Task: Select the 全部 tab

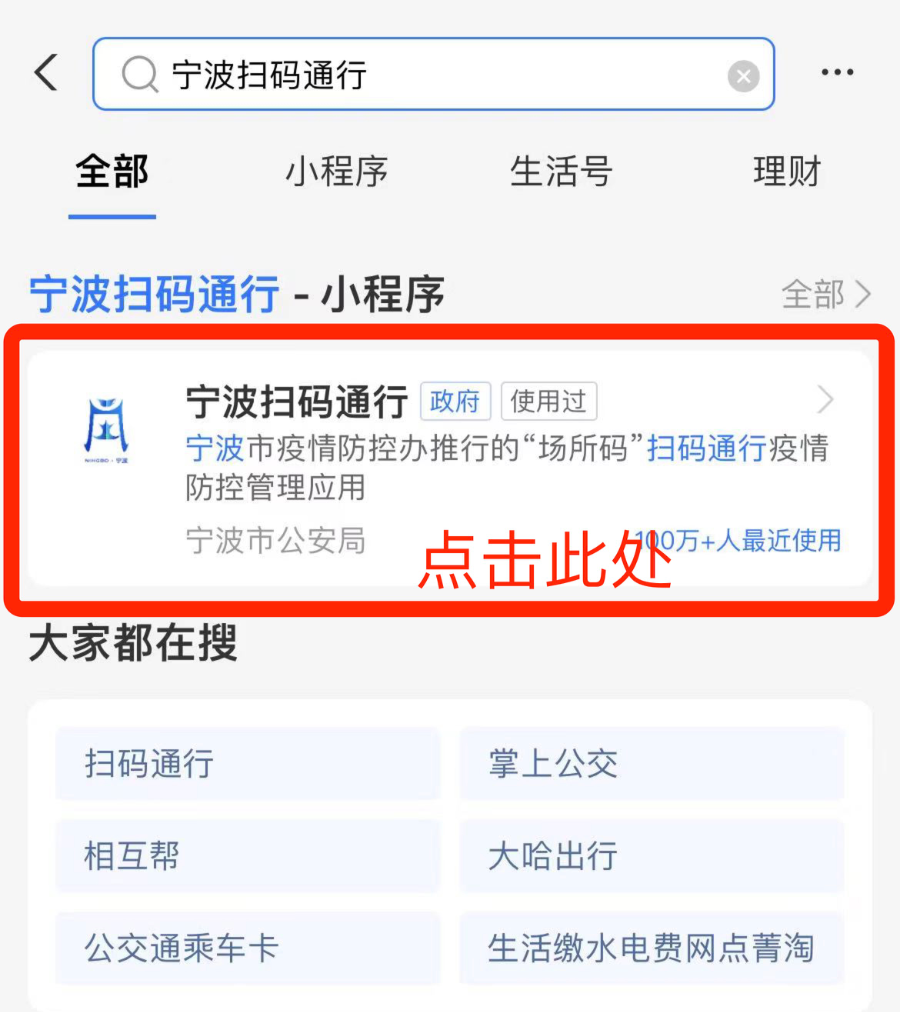Action: [112, 172]
